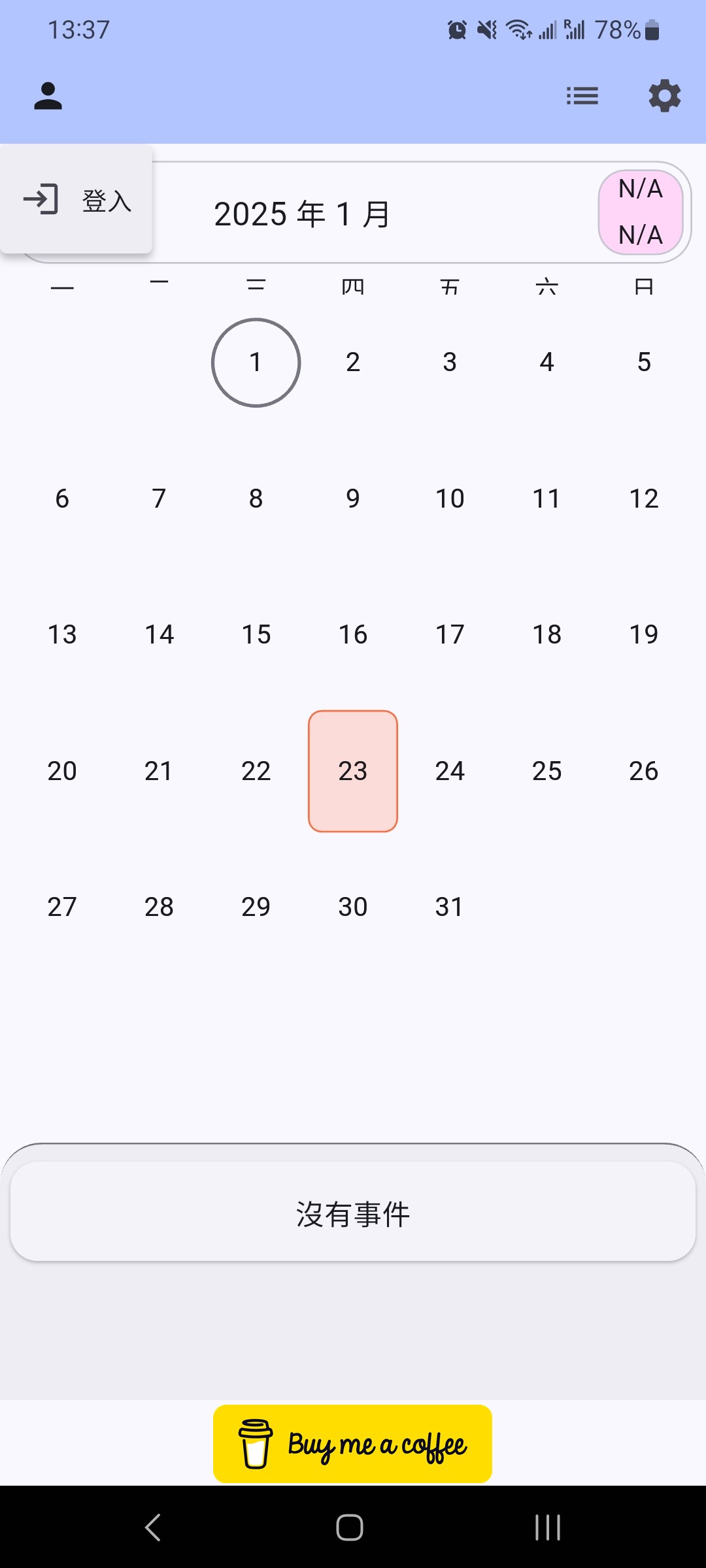Go back with the system back button
706x1568 pixels.
pyautogui.click(x=153, y=1527)
